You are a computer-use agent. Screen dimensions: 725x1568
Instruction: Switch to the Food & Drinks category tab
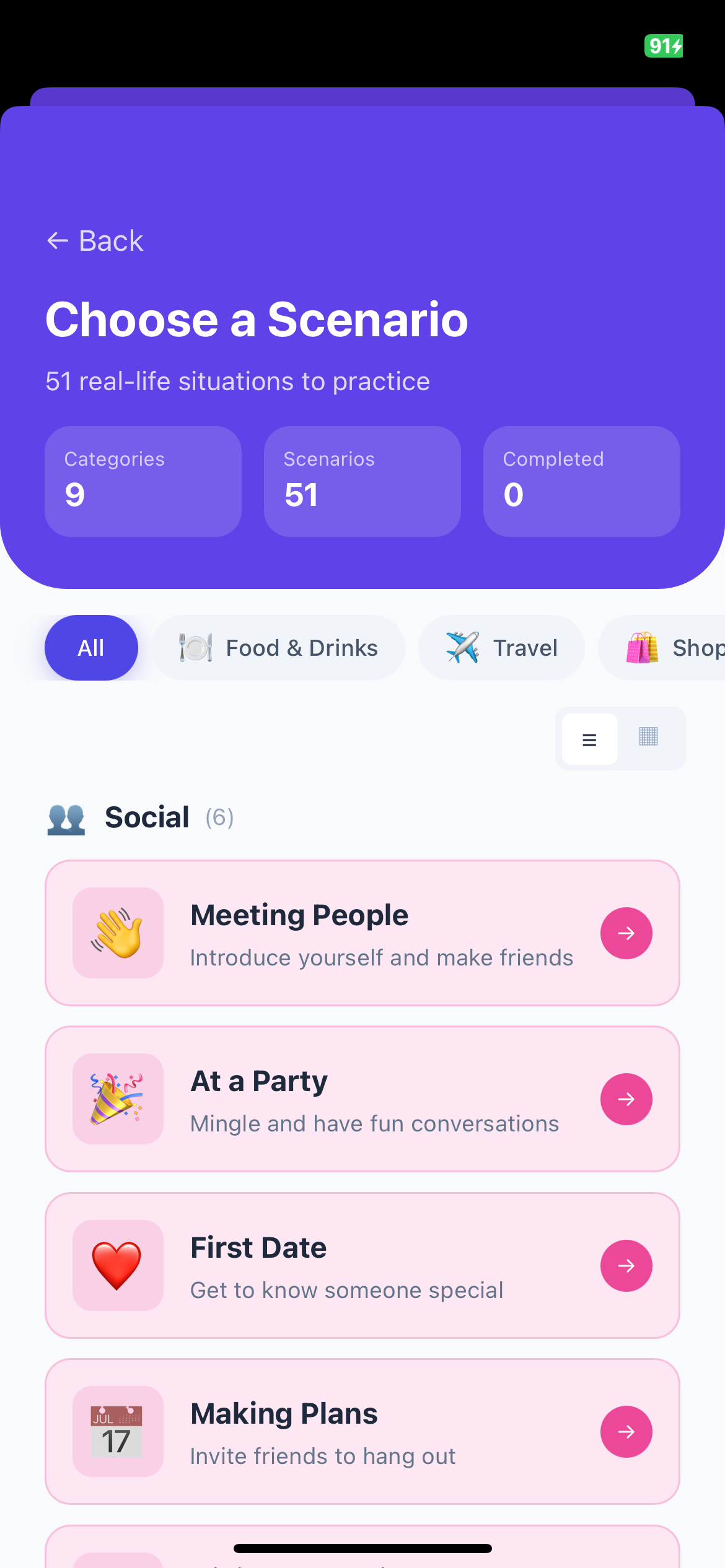pos(279,647)
